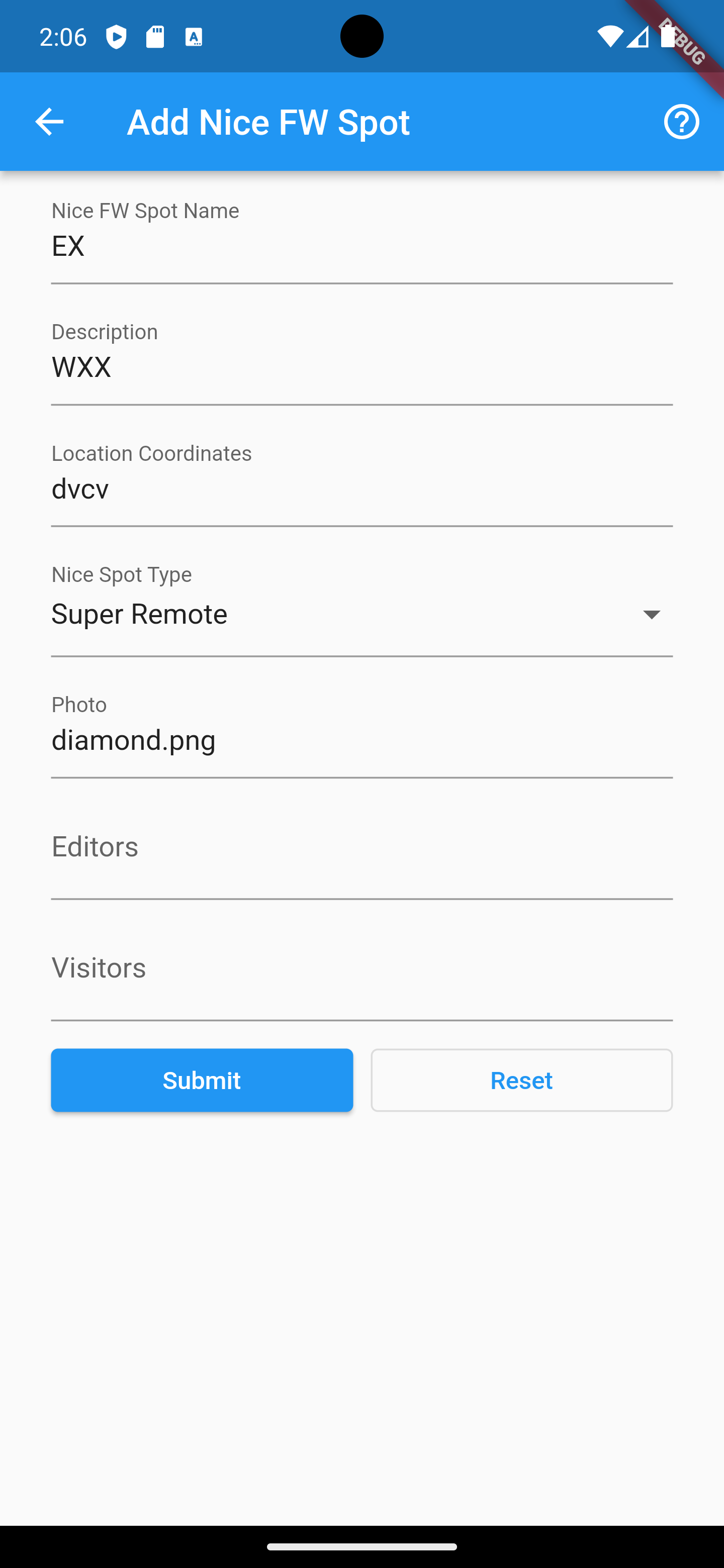Expand the Nice Spot Type dropdown

coord(361,614)
